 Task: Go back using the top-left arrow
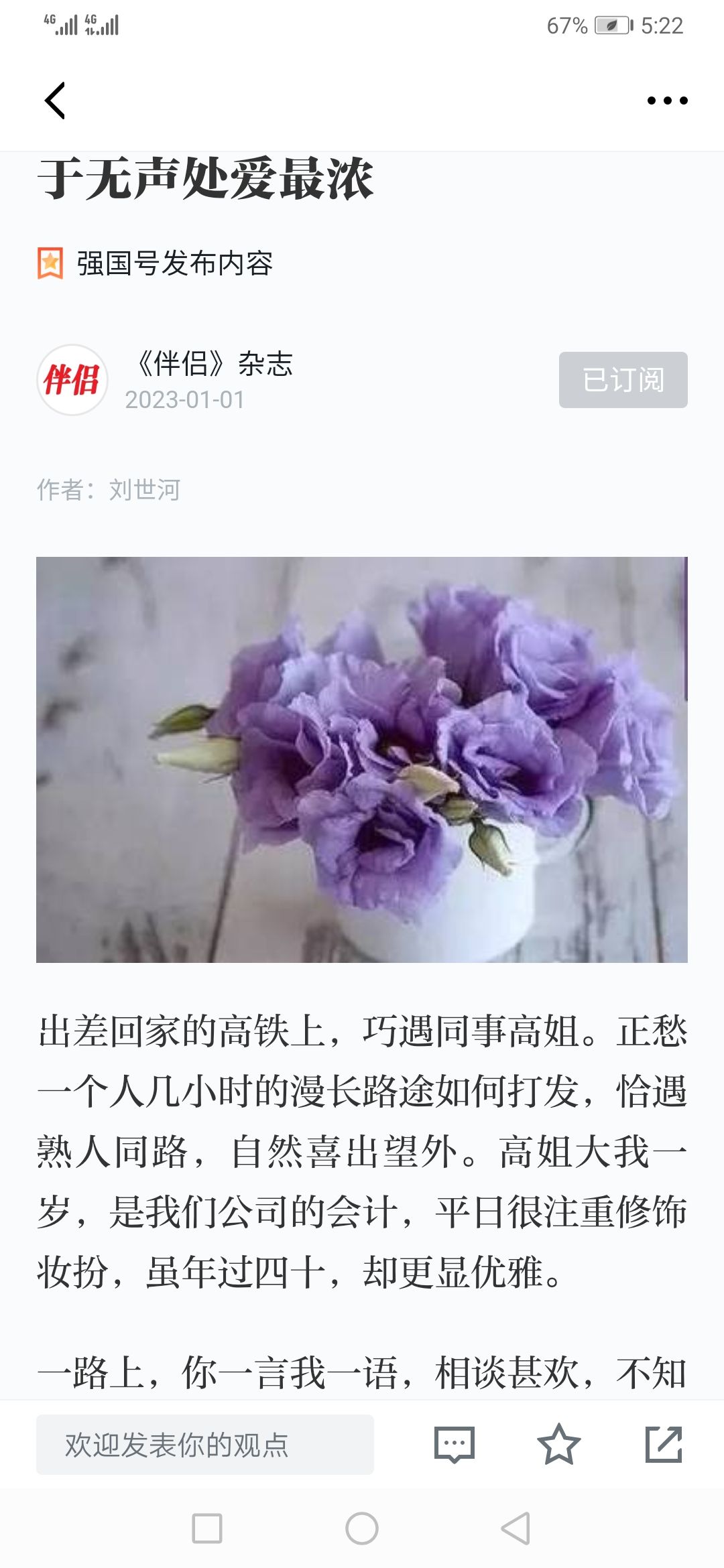click(55, 101)
